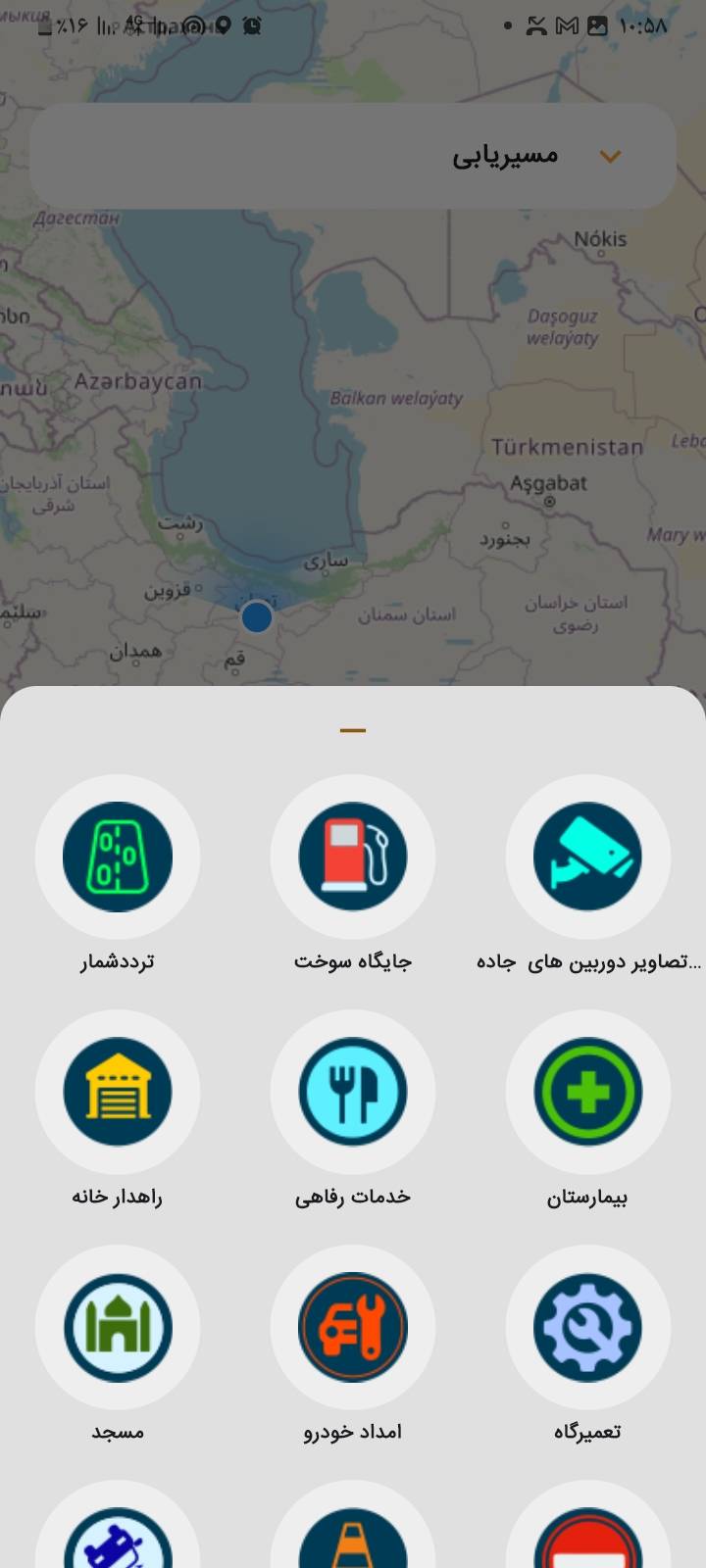Expand the مسیریابی routing dropdown
The height and width of the screenshot is (1568, 706).
[x=610, y=157]
